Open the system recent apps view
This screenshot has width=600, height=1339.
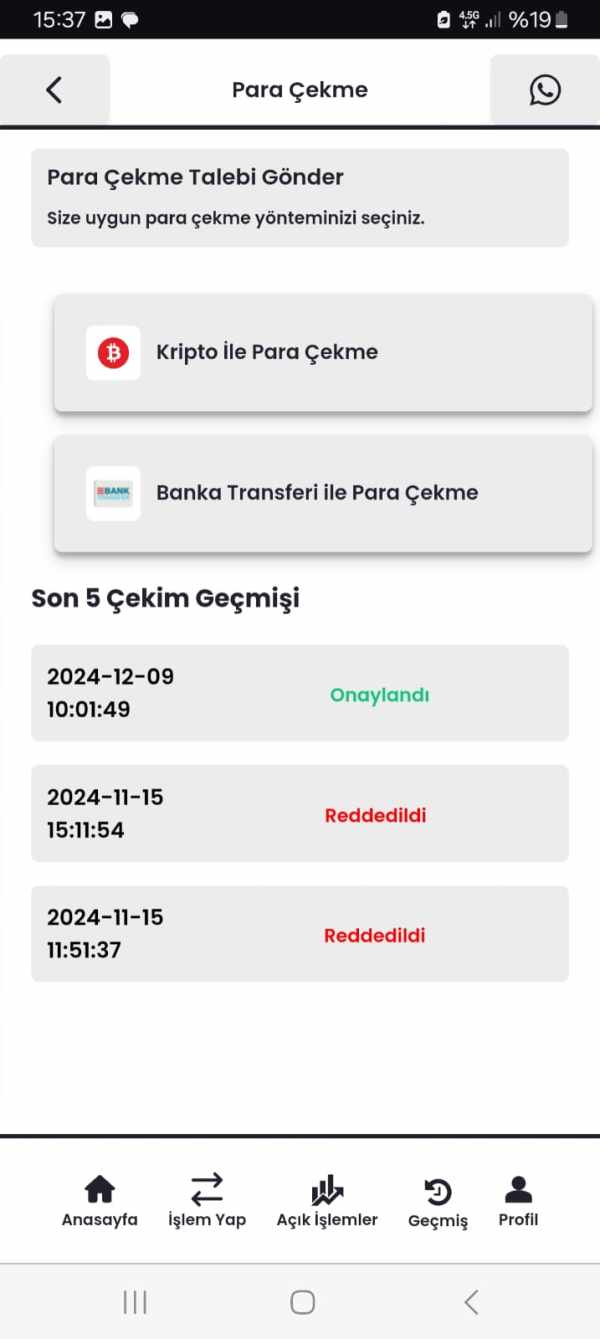[x=135, y=1302]
